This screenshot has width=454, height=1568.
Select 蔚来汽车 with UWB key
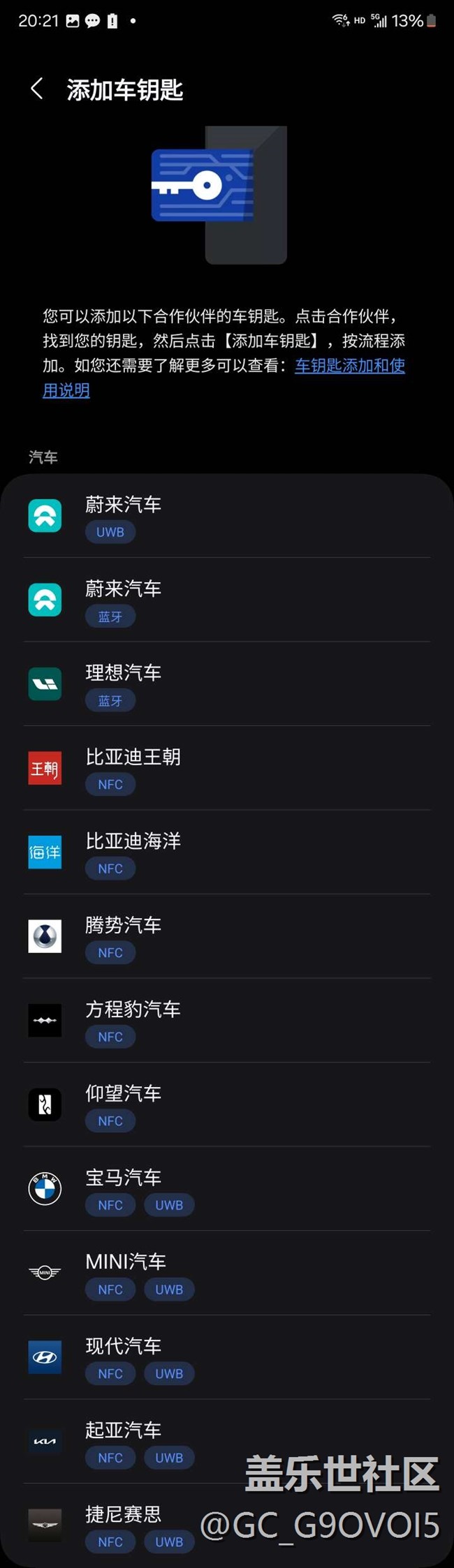coord(226,516)
